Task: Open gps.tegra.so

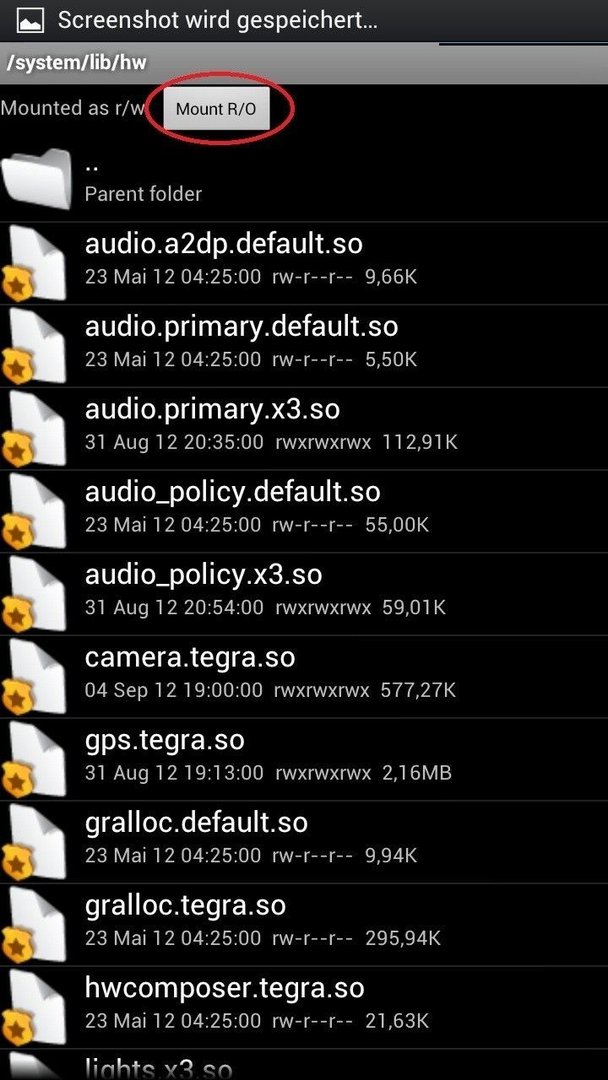Action: (304, 759)
